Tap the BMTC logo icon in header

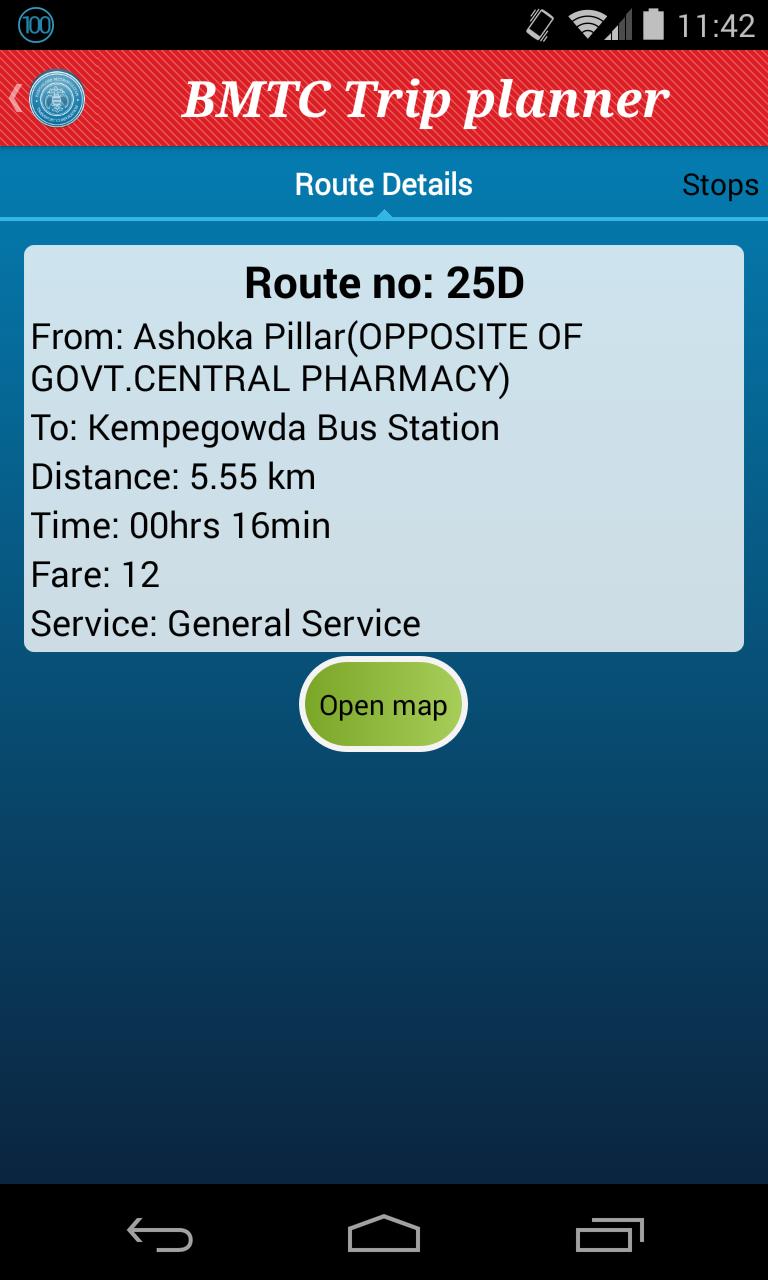[x=55, y=99]
